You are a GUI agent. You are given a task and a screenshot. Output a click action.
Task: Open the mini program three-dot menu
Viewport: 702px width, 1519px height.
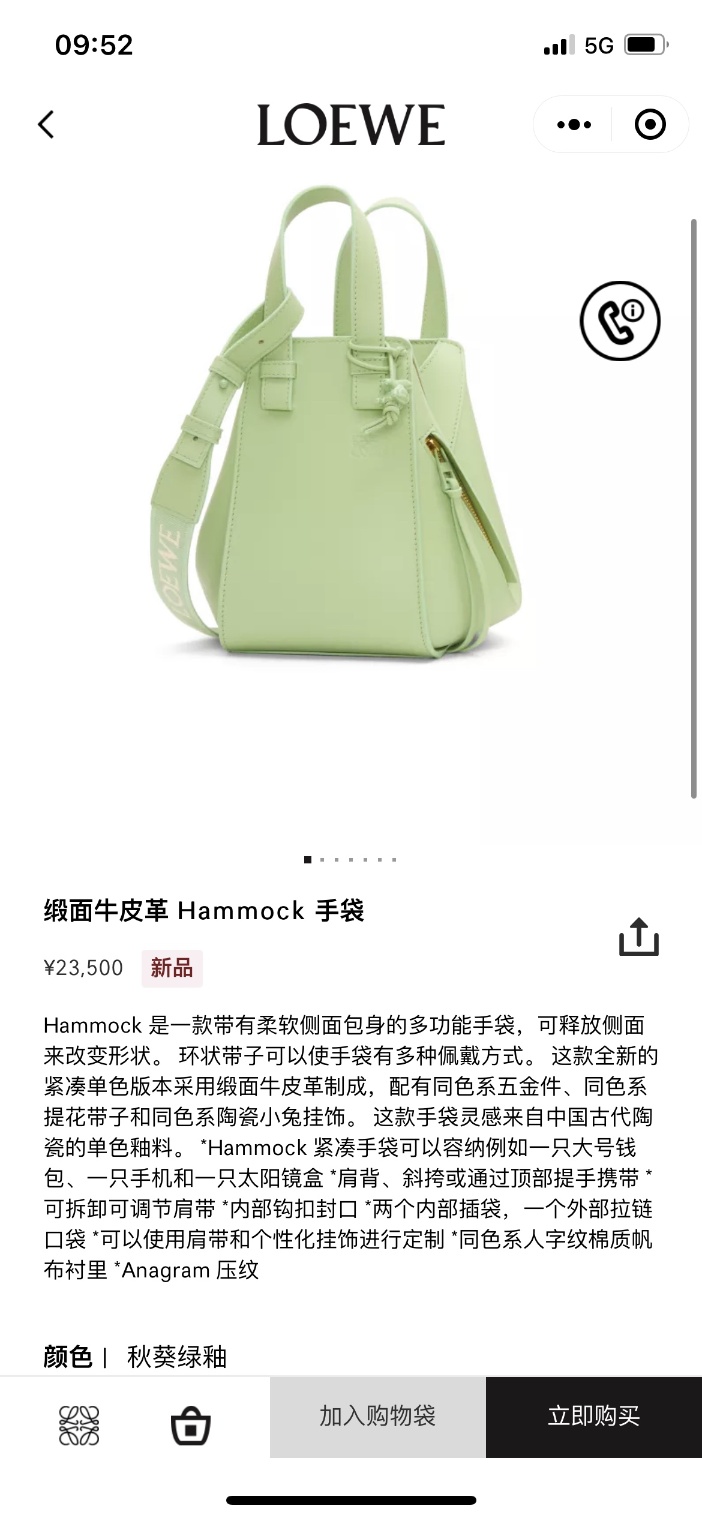[574, 125]
